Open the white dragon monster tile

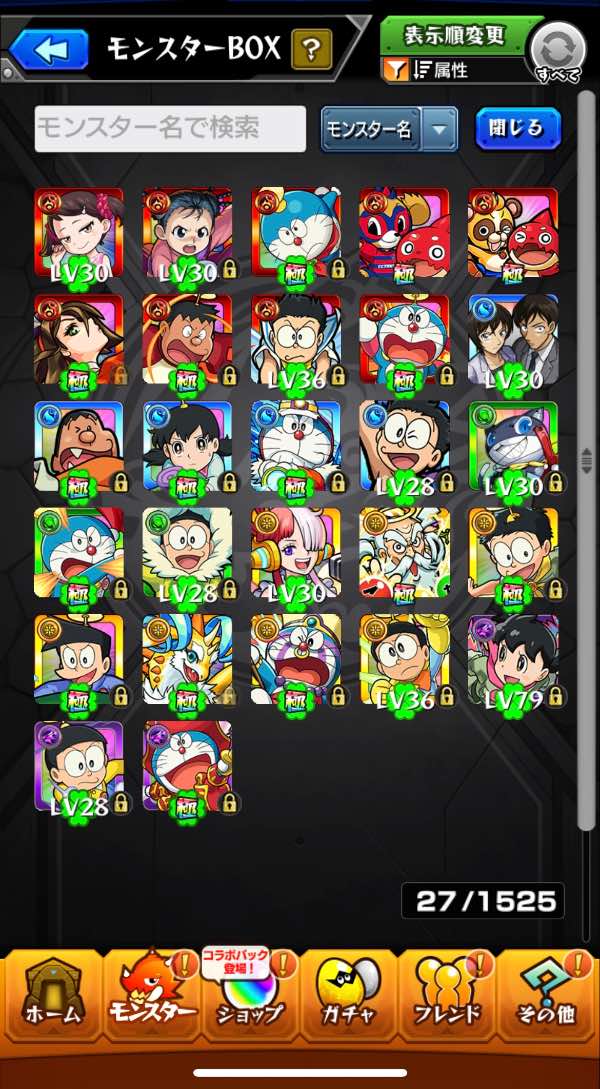pyautogui.click(x=187, y=659)
